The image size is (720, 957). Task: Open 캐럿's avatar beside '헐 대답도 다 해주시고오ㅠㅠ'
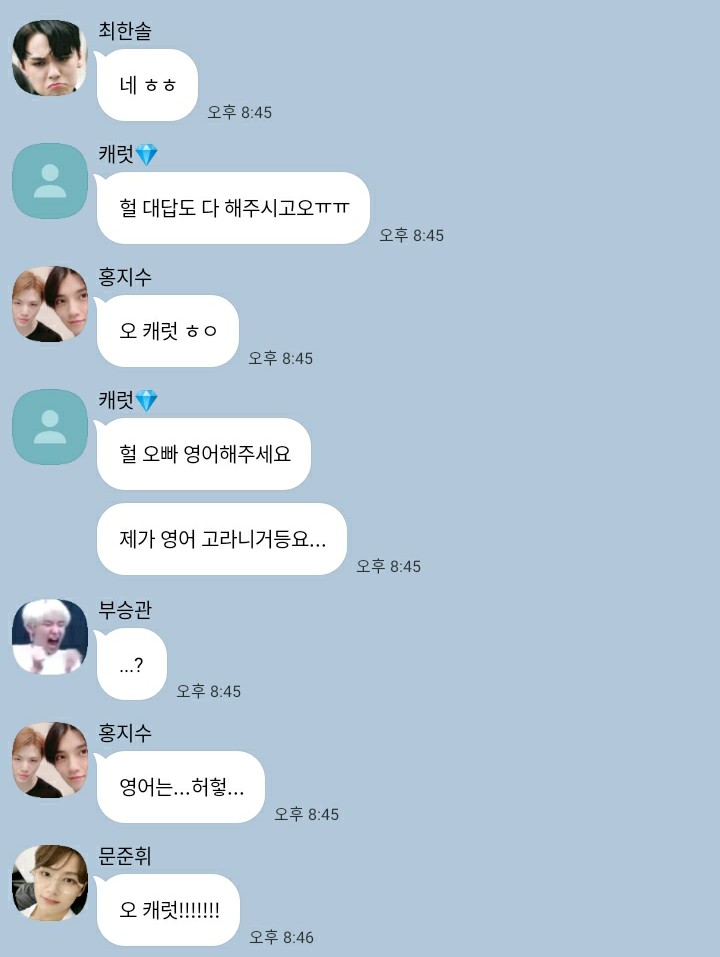tap(49, 181)
